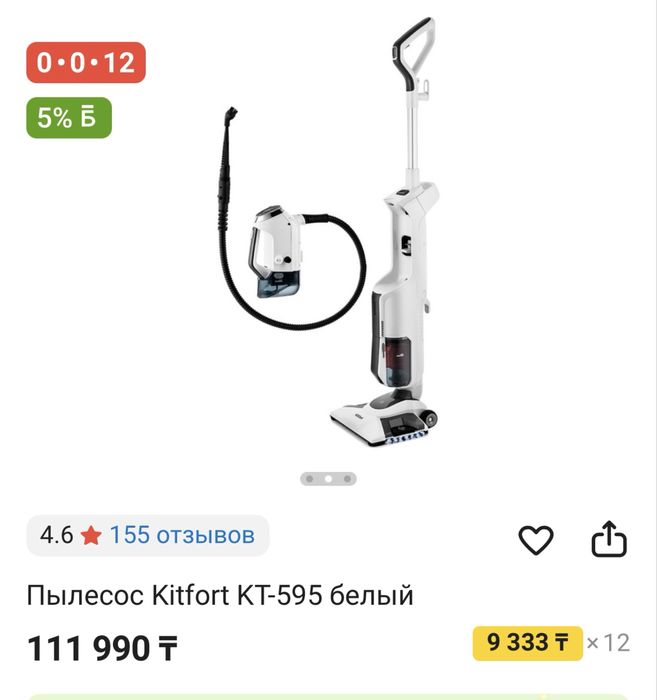Image resolution: width=657 pixels, height=700 pixels.
Task: Open the 155 отзывов reviews
Action: pos(181,535)
